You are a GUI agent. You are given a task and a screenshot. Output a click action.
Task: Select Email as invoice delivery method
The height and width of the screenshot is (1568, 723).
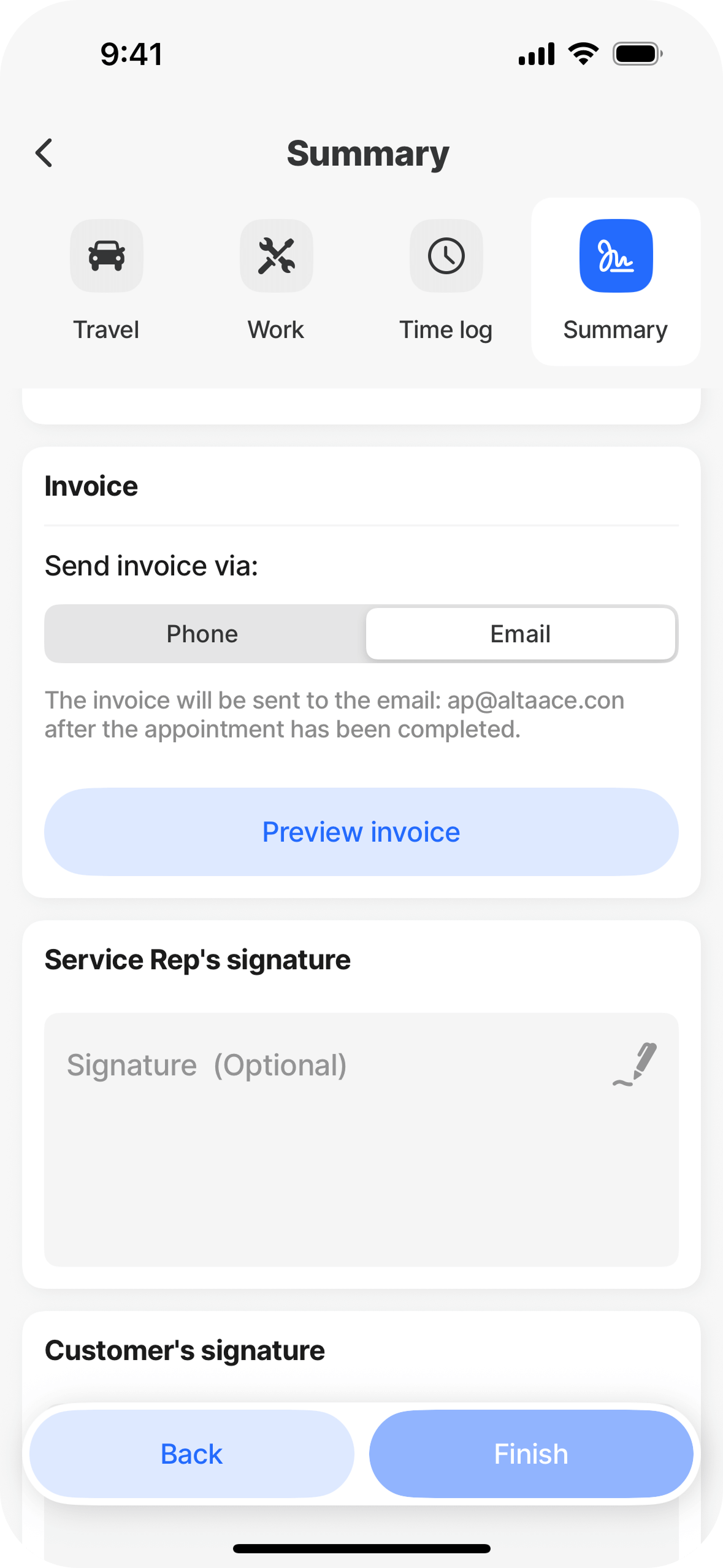coord(521,634)
